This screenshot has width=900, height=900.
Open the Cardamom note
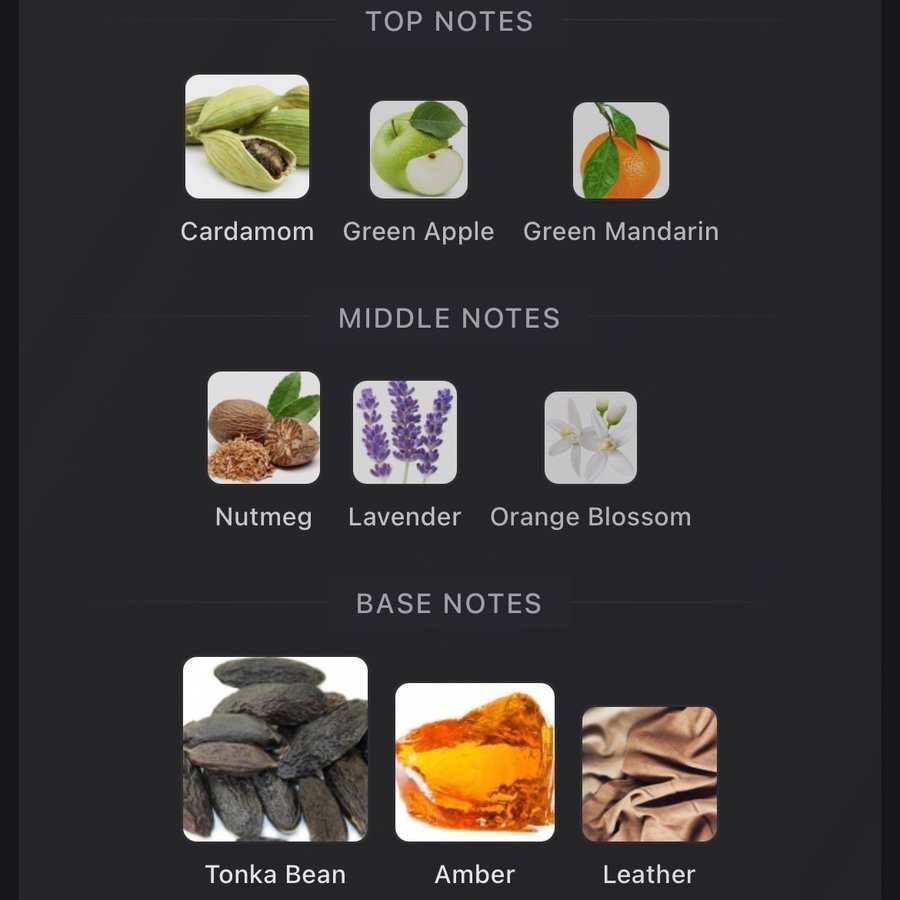(x=247, y=137)
